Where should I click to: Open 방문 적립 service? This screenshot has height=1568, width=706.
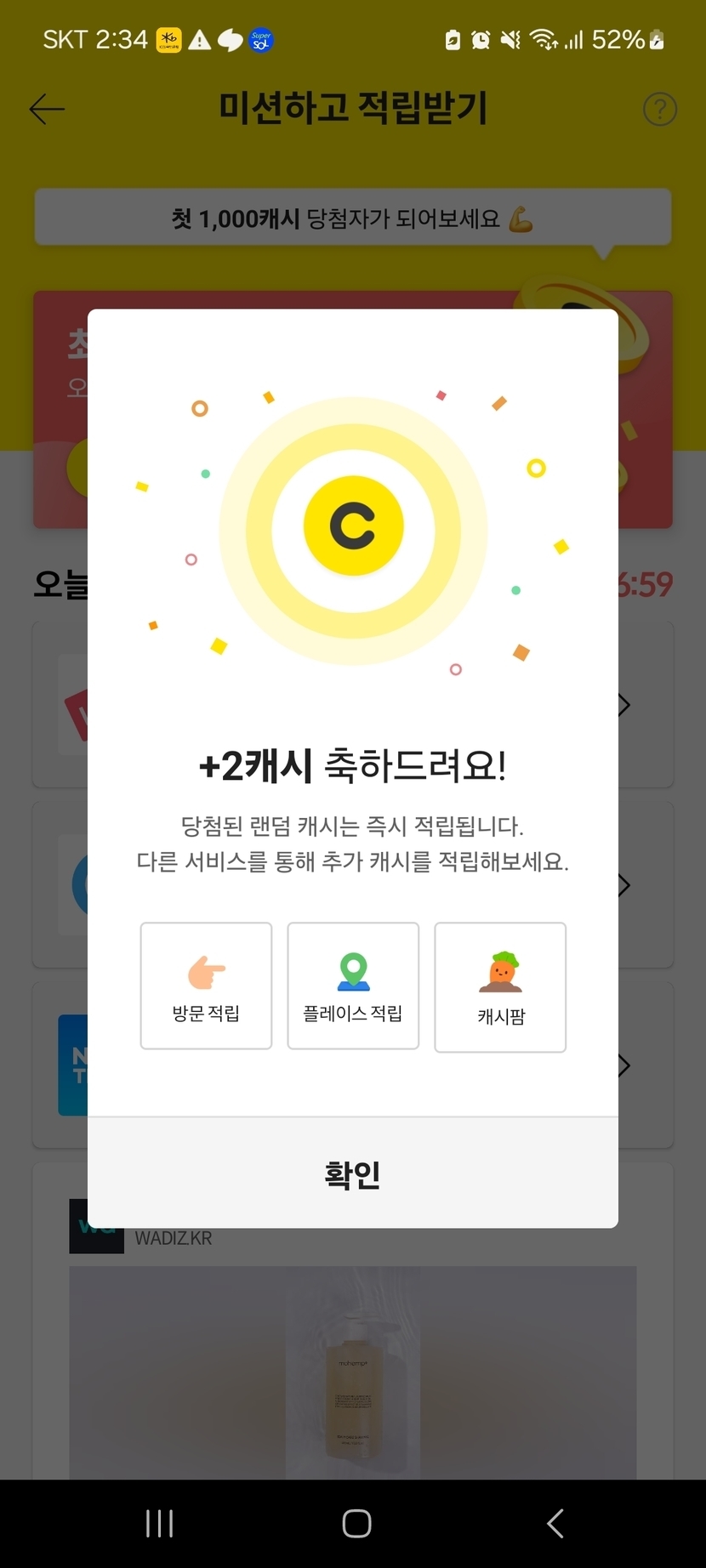click(x=206, y=986)
